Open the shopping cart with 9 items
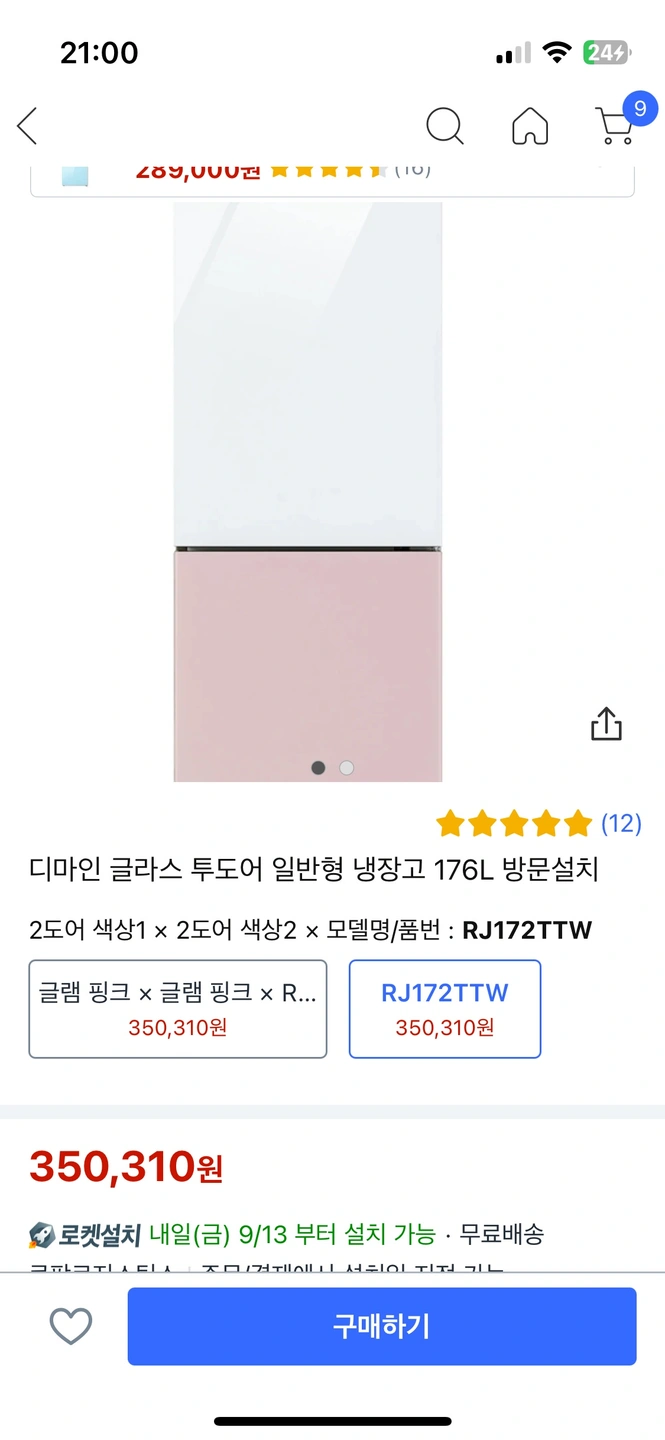This screenshot has width=665, height=1440. click(x=618, y=124)
